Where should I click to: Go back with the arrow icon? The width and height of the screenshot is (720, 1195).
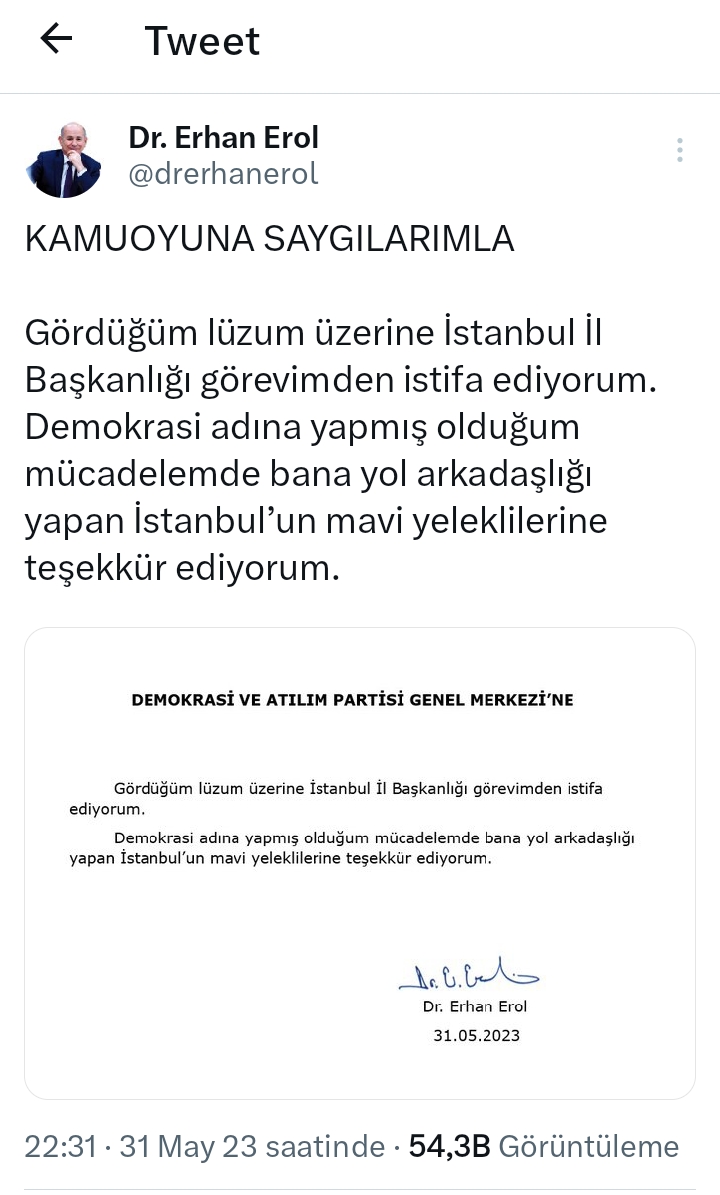(56, 40)
